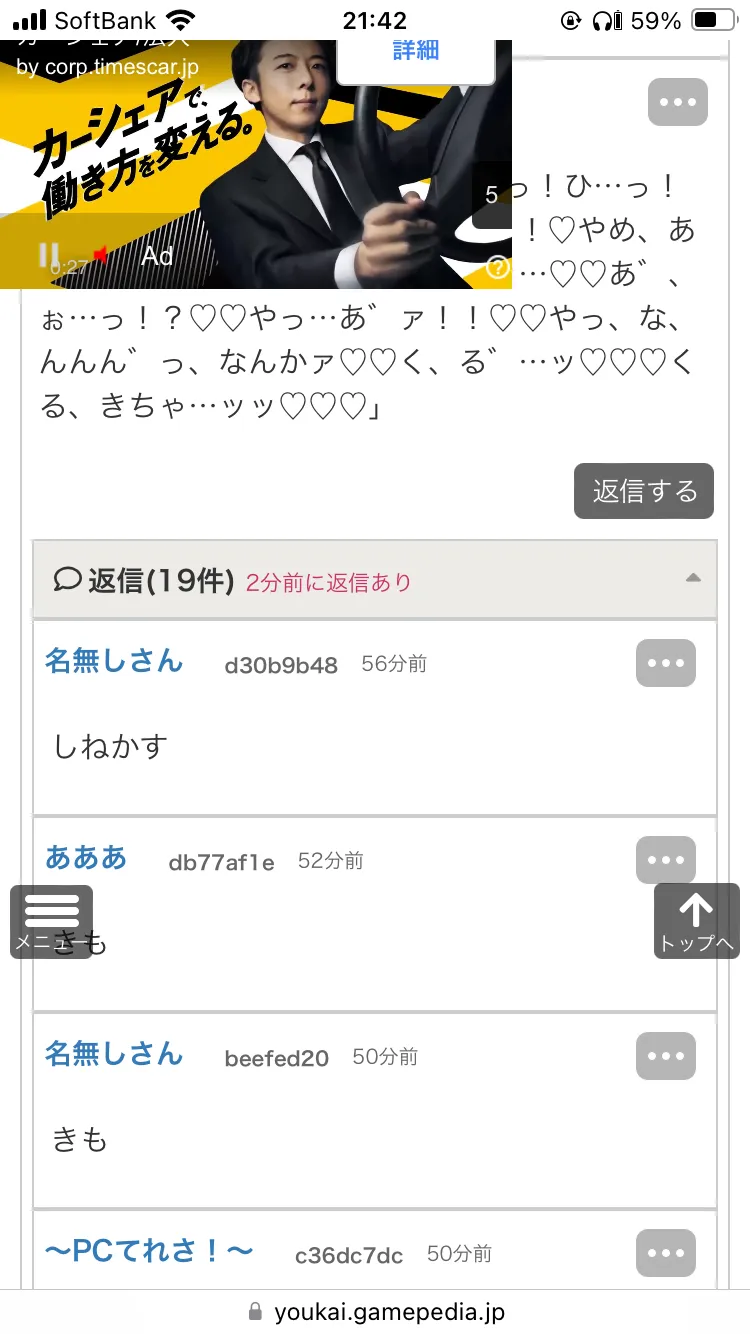Open the メニュー hamburger menu
The width and height of the screenshot is (750, 1334).
coord(51,920)
